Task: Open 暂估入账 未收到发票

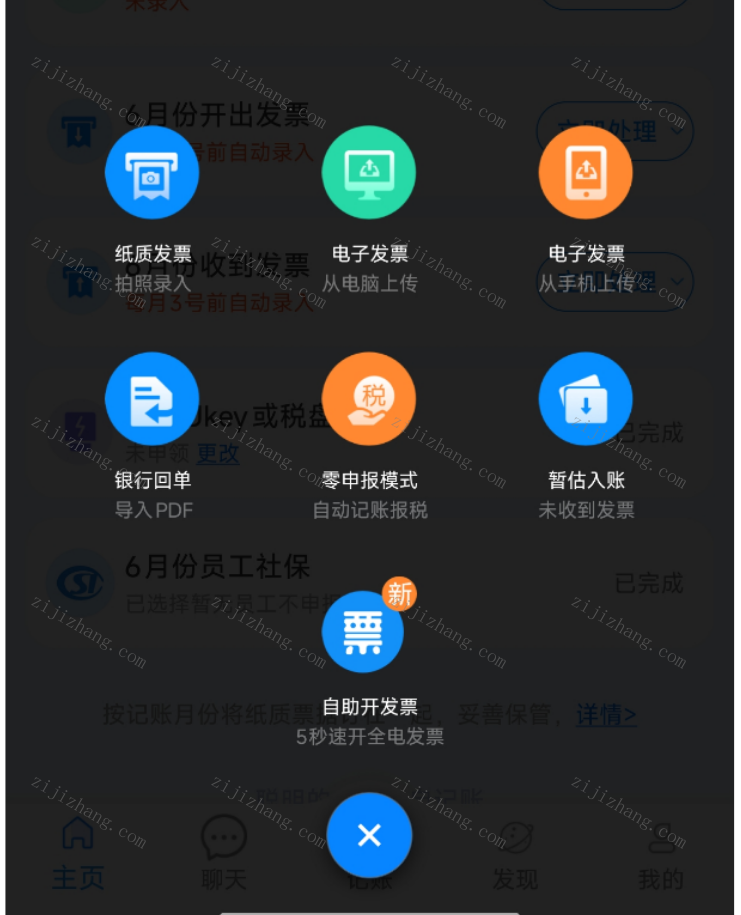Action: click(586, 398)
